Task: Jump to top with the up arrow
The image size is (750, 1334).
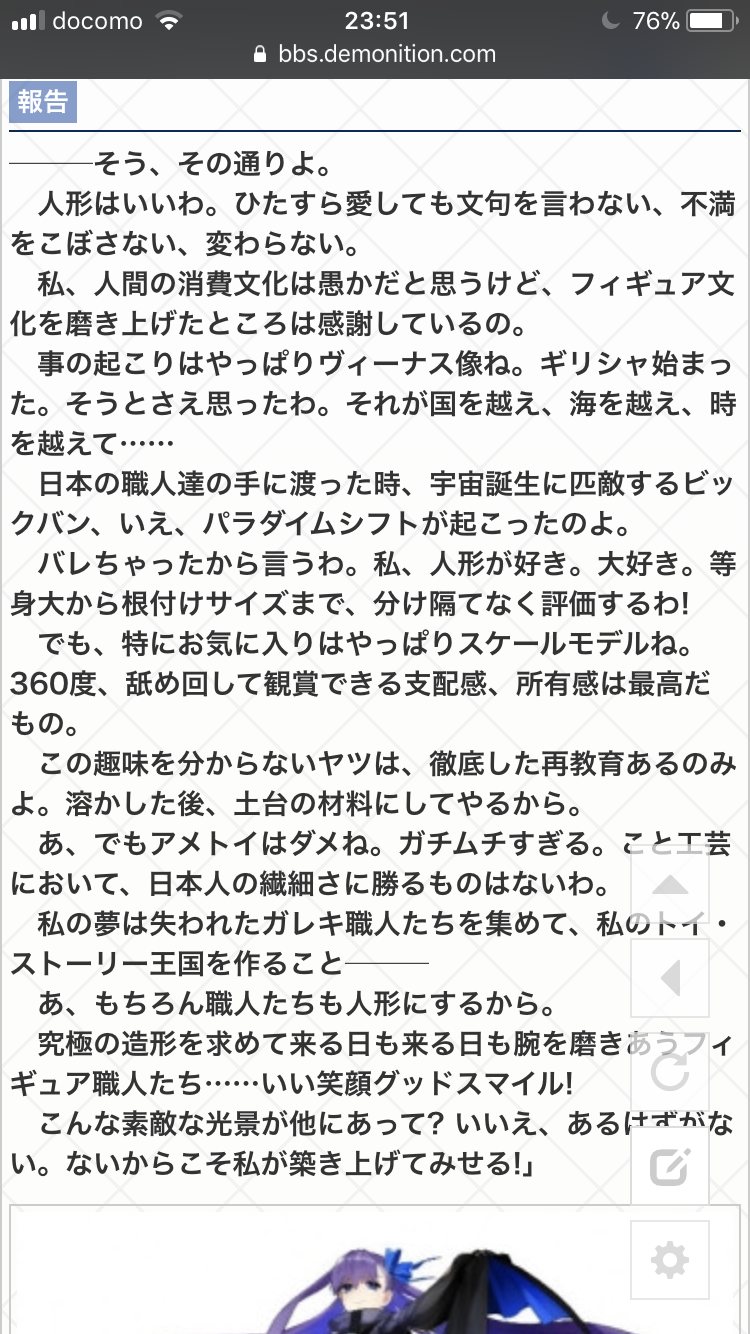Action: pos(670,885)
